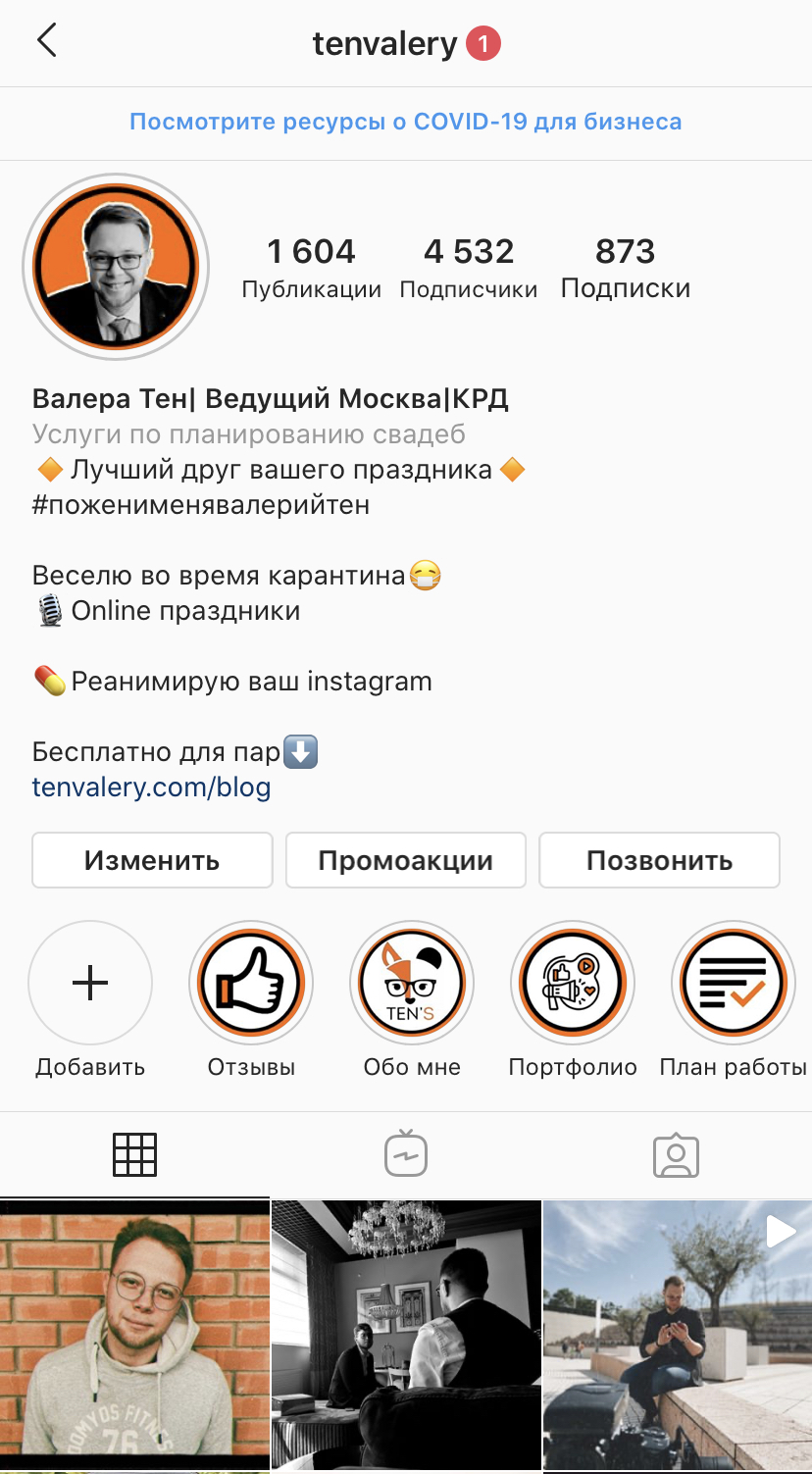The width and height of the screenshot is (812, 1474).
Task: Tap the Изменить button
Action: pyautogui.click(x=152, y=860)
